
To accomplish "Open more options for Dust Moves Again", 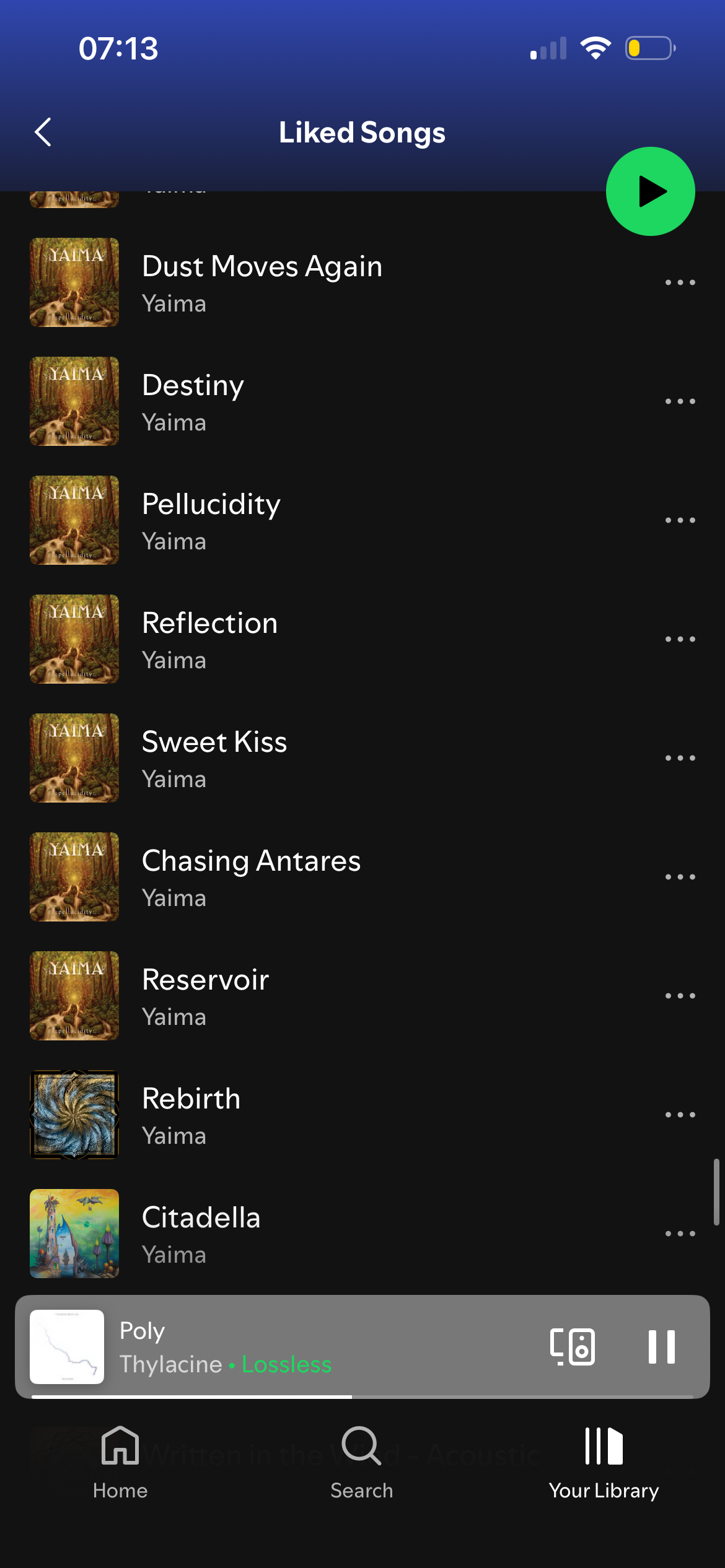I will (680, 282).
